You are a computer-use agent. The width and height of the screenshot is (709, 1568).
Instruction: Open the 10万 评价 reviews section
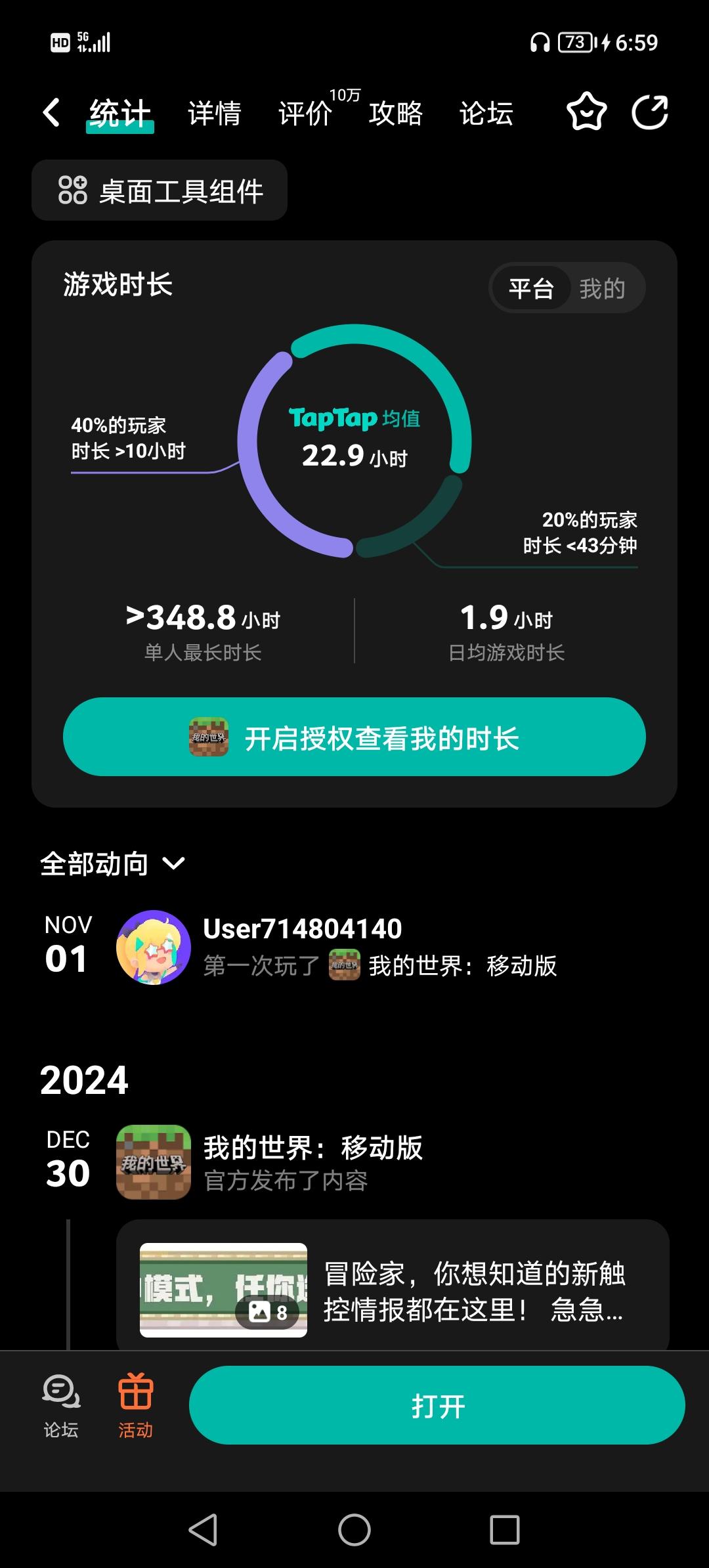[x=305, y=113]
